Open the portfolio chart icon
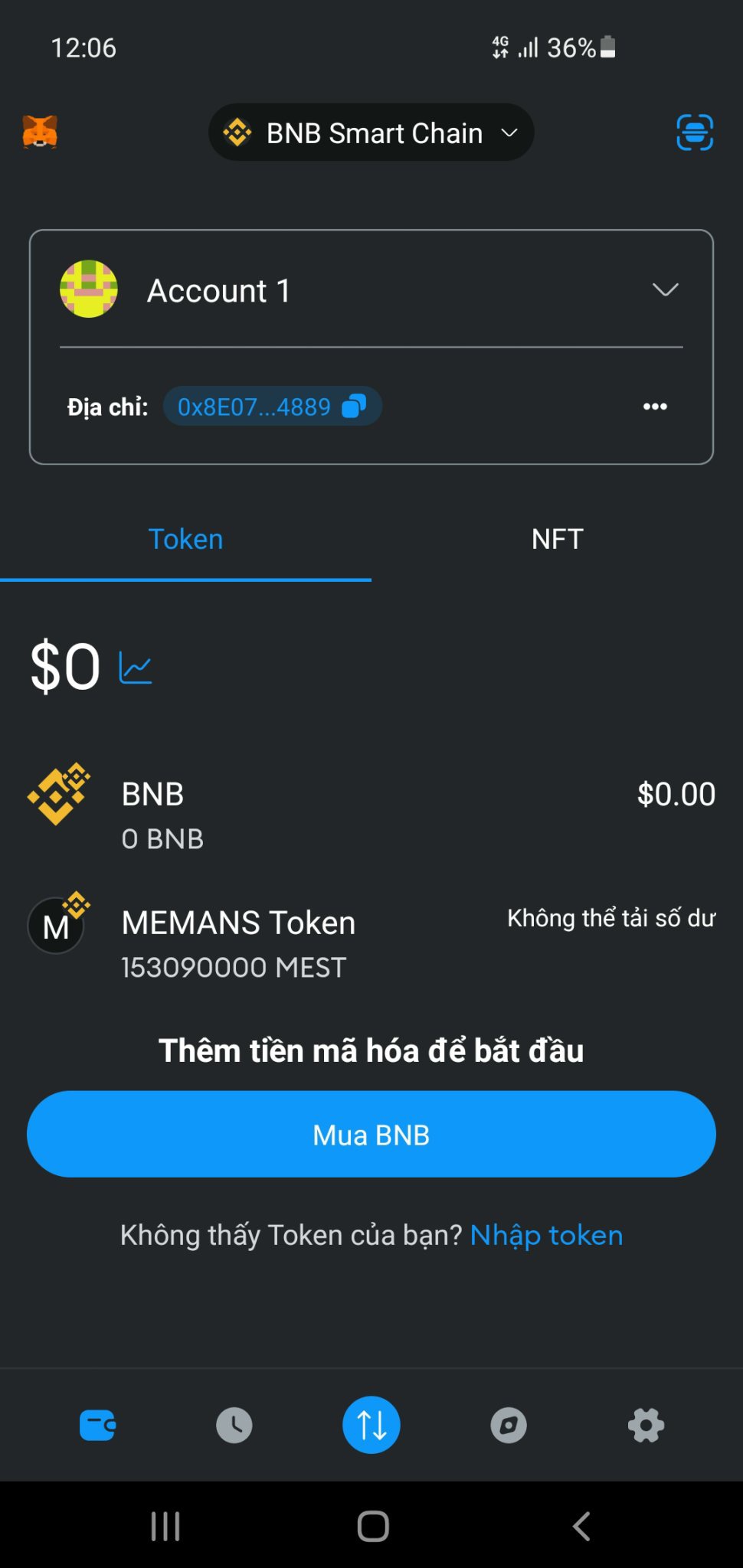This screenshot has width=743, height=1568. point(136,668)
